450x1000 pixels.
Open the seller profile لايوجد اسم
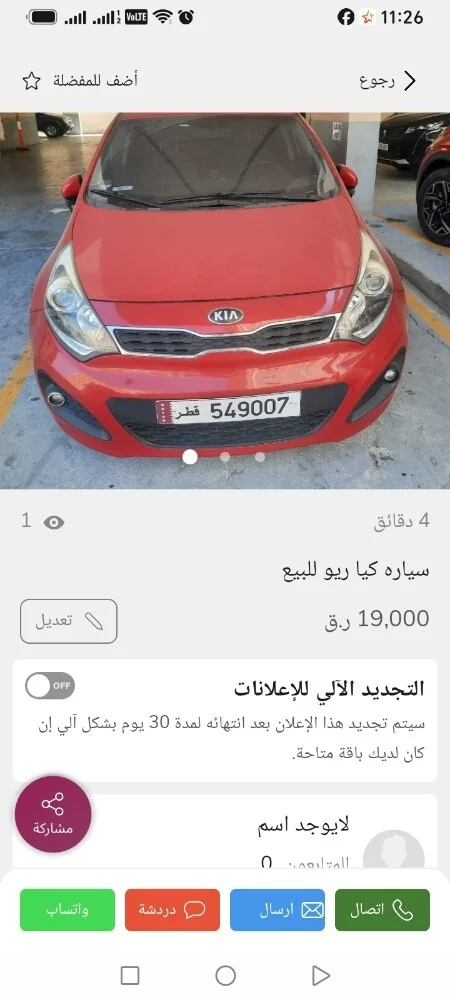(303, 826)
